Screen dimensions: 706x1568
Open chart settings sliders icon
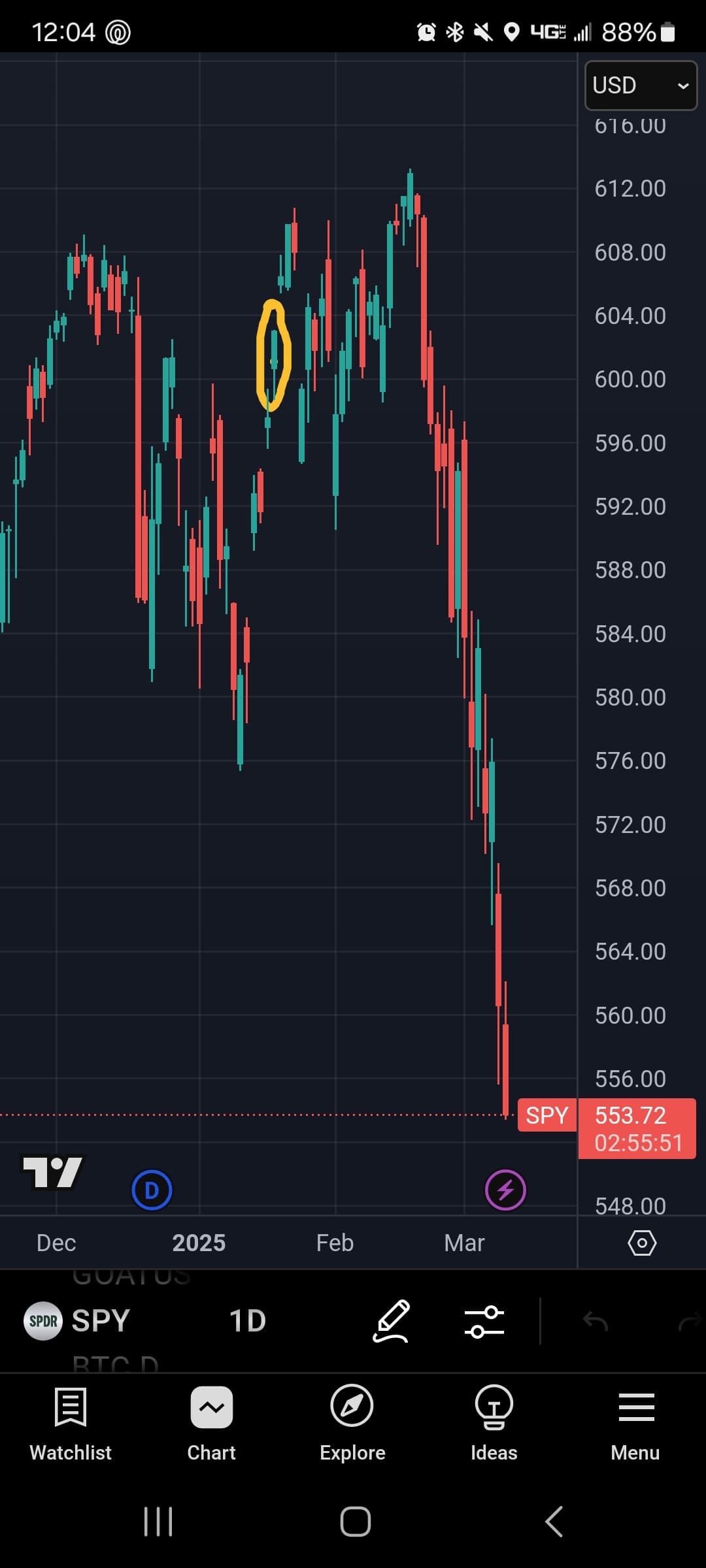tap(484, 1322)
